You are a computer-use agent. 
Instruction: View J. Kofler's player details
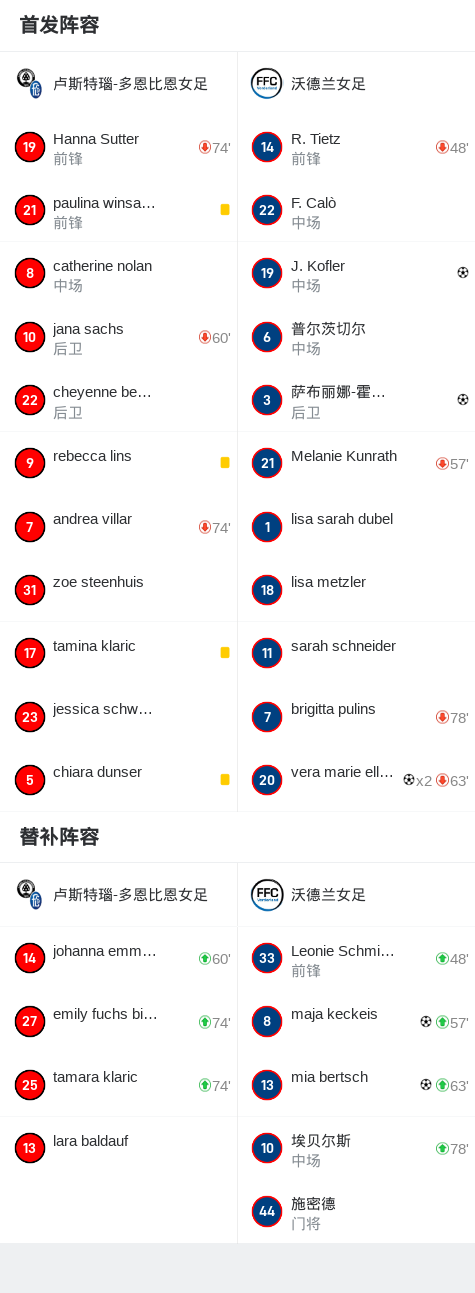(x=356, y=274)
